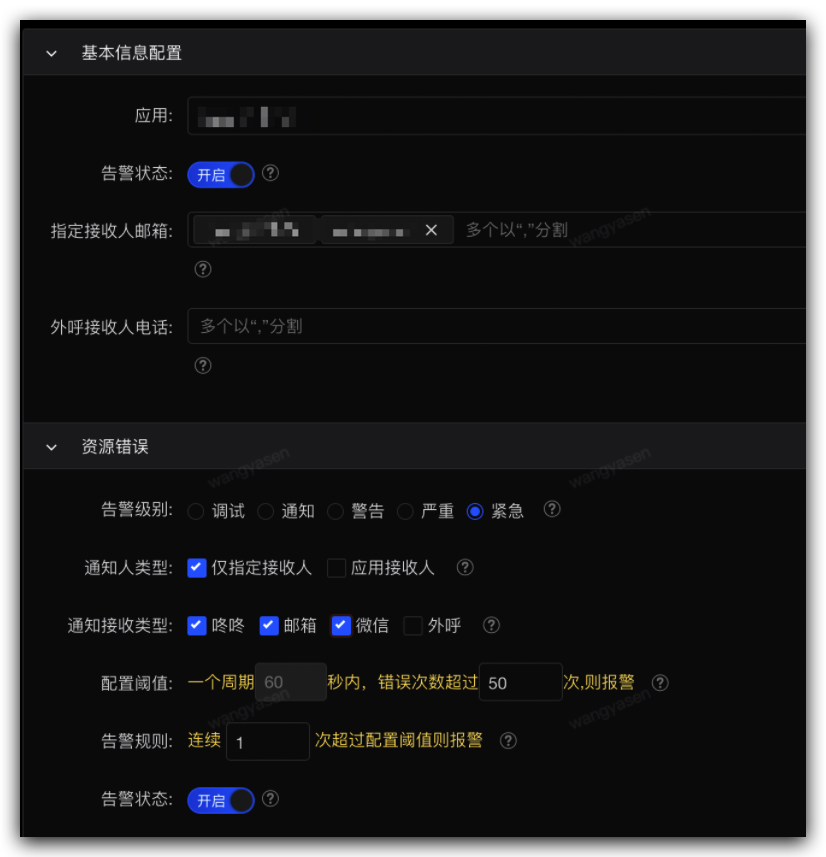Uncheck the 咚咚 notification type
Viewport: 826px width, 857px height.
[x=197, y=626]
